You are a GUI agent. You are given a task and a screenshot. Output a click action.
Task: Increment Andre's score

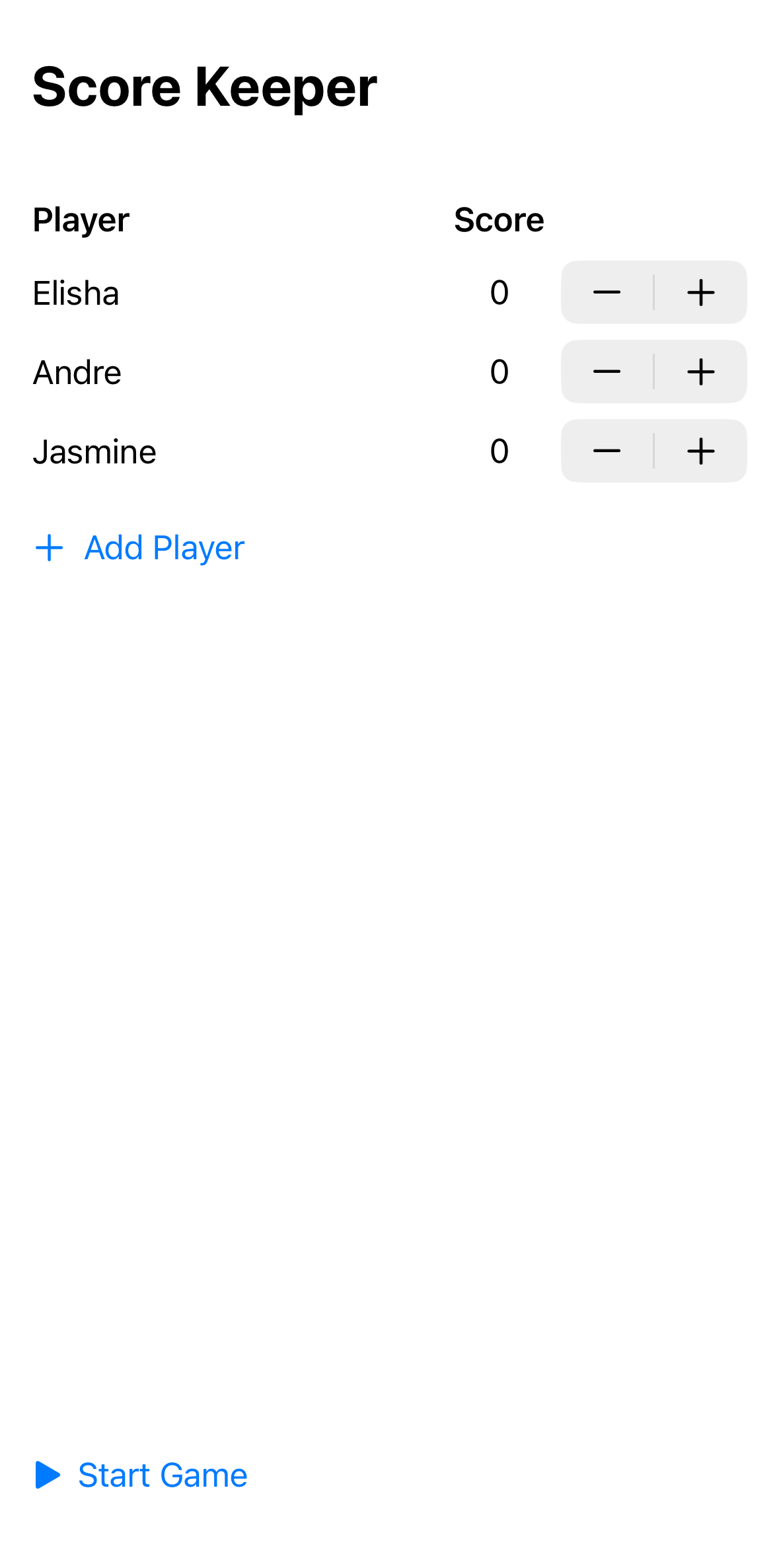(700, 372)
